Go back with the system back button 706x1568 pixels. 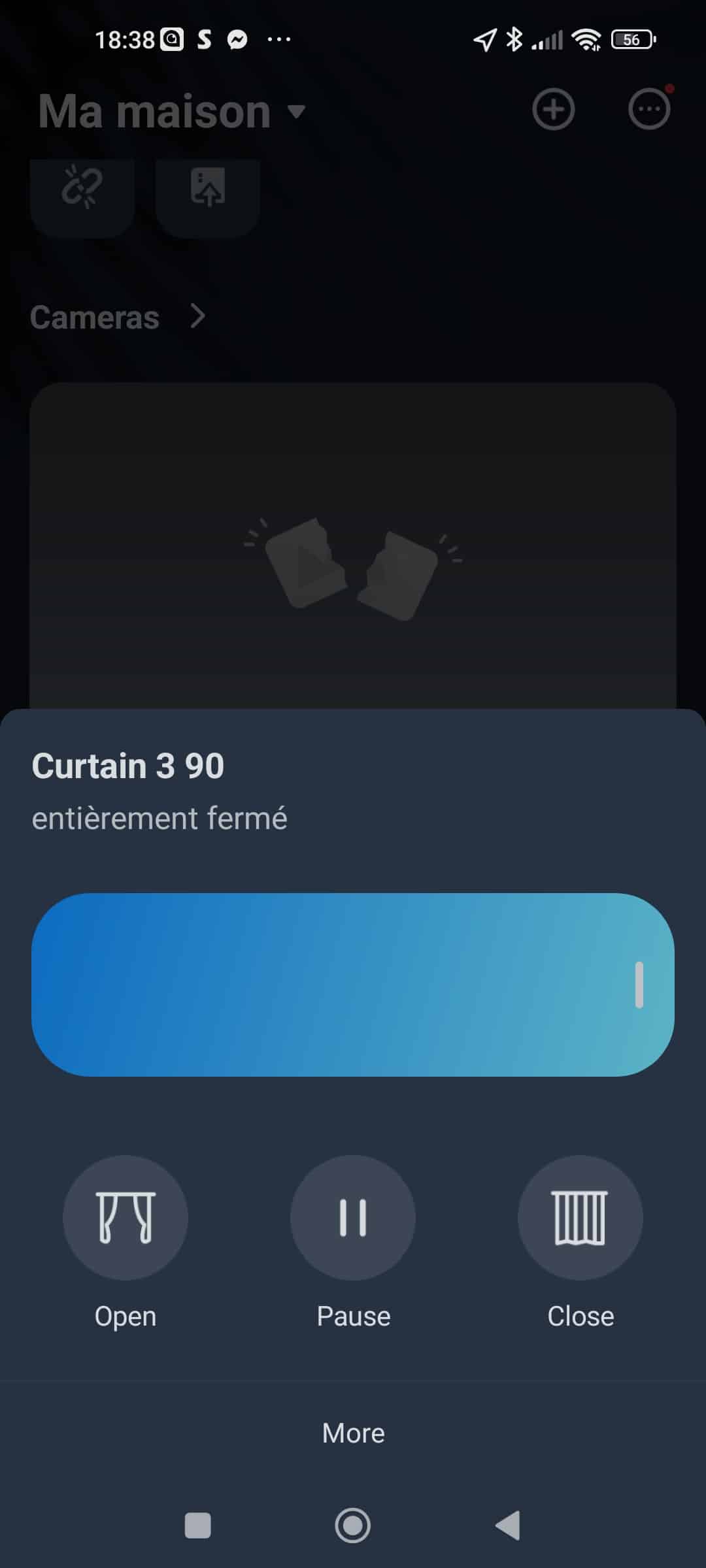tap(508, 1526)
